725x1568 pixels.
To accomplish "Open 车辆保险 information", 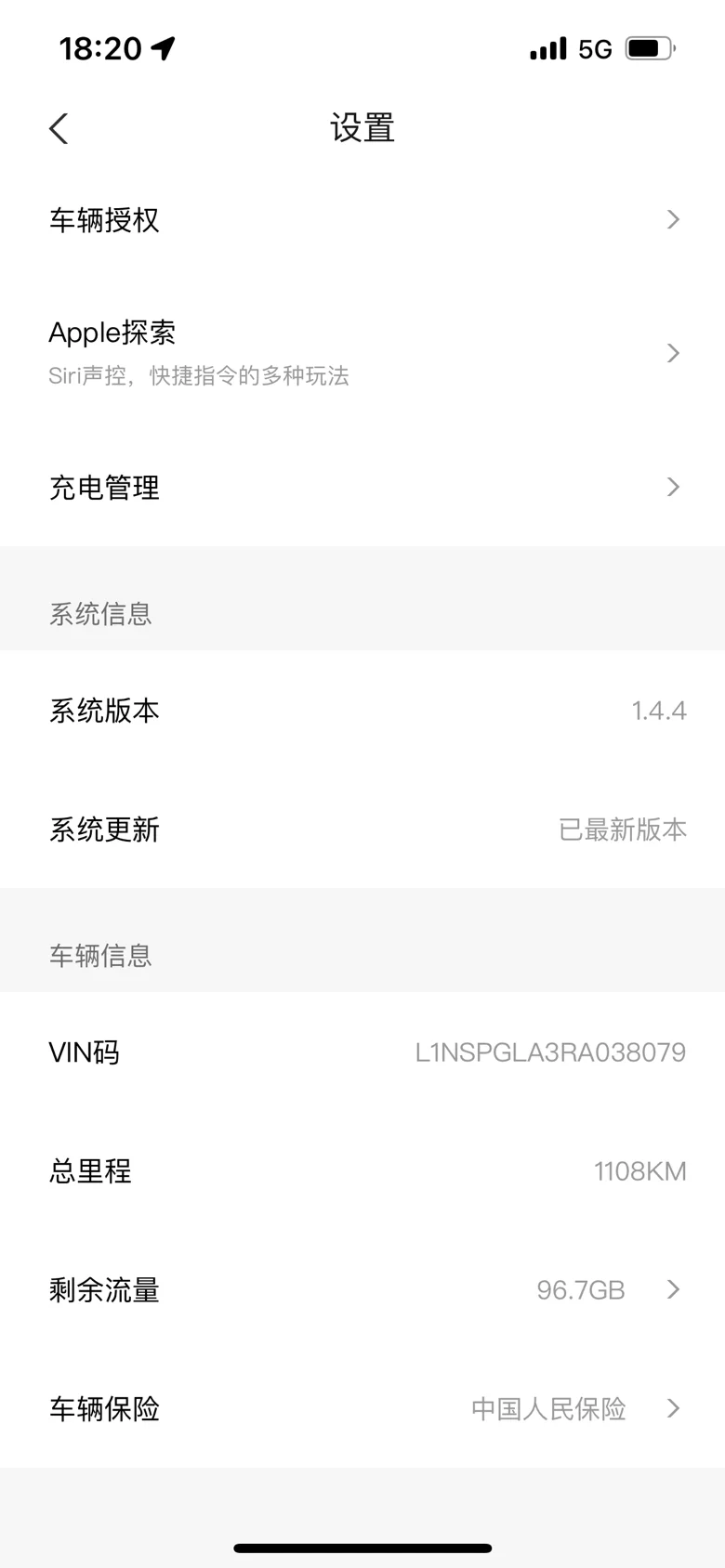I will tap(362, 1408).
